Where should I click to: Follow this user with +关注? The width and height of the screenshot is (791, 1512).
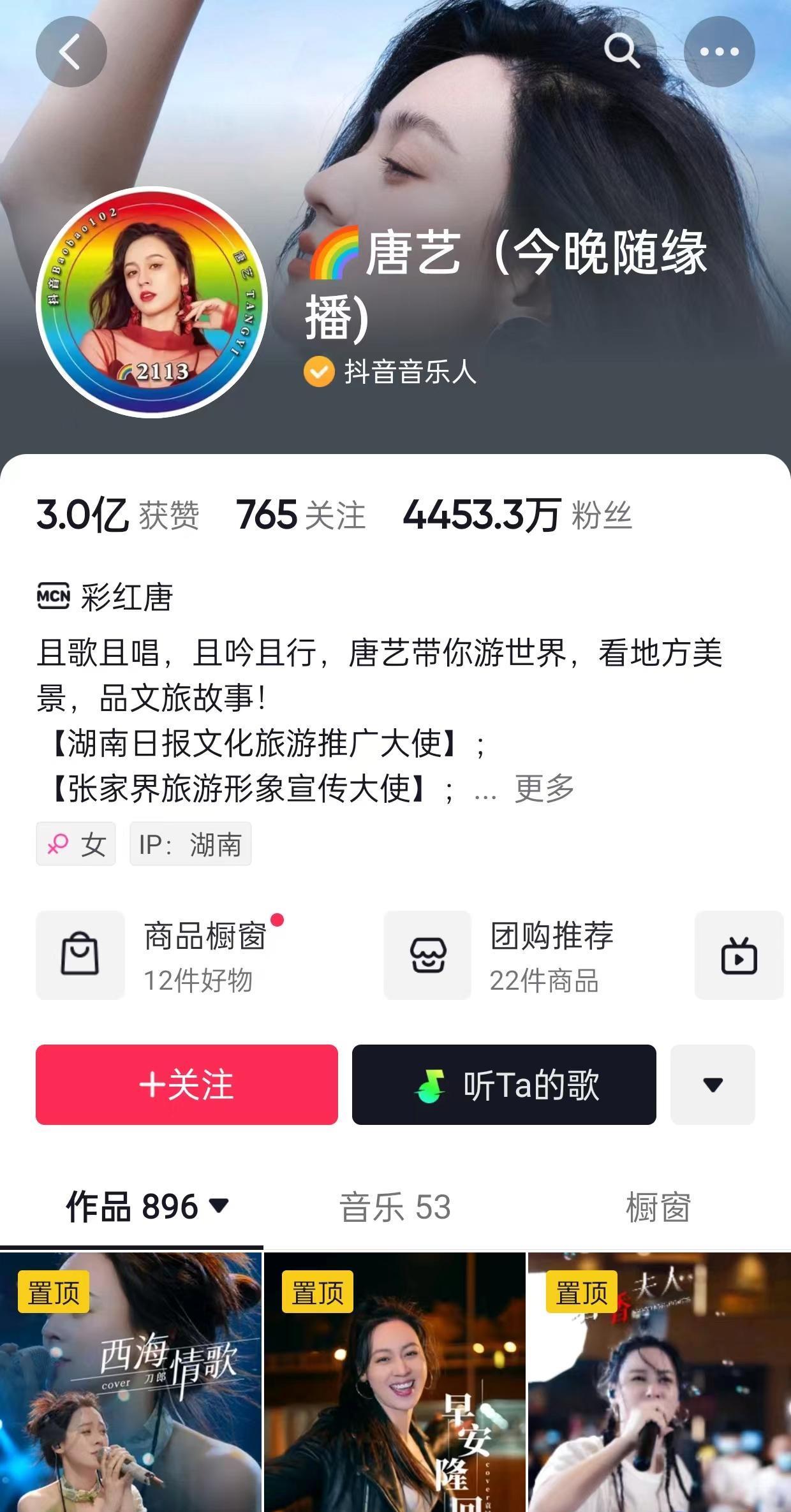tap(186, 1084)
